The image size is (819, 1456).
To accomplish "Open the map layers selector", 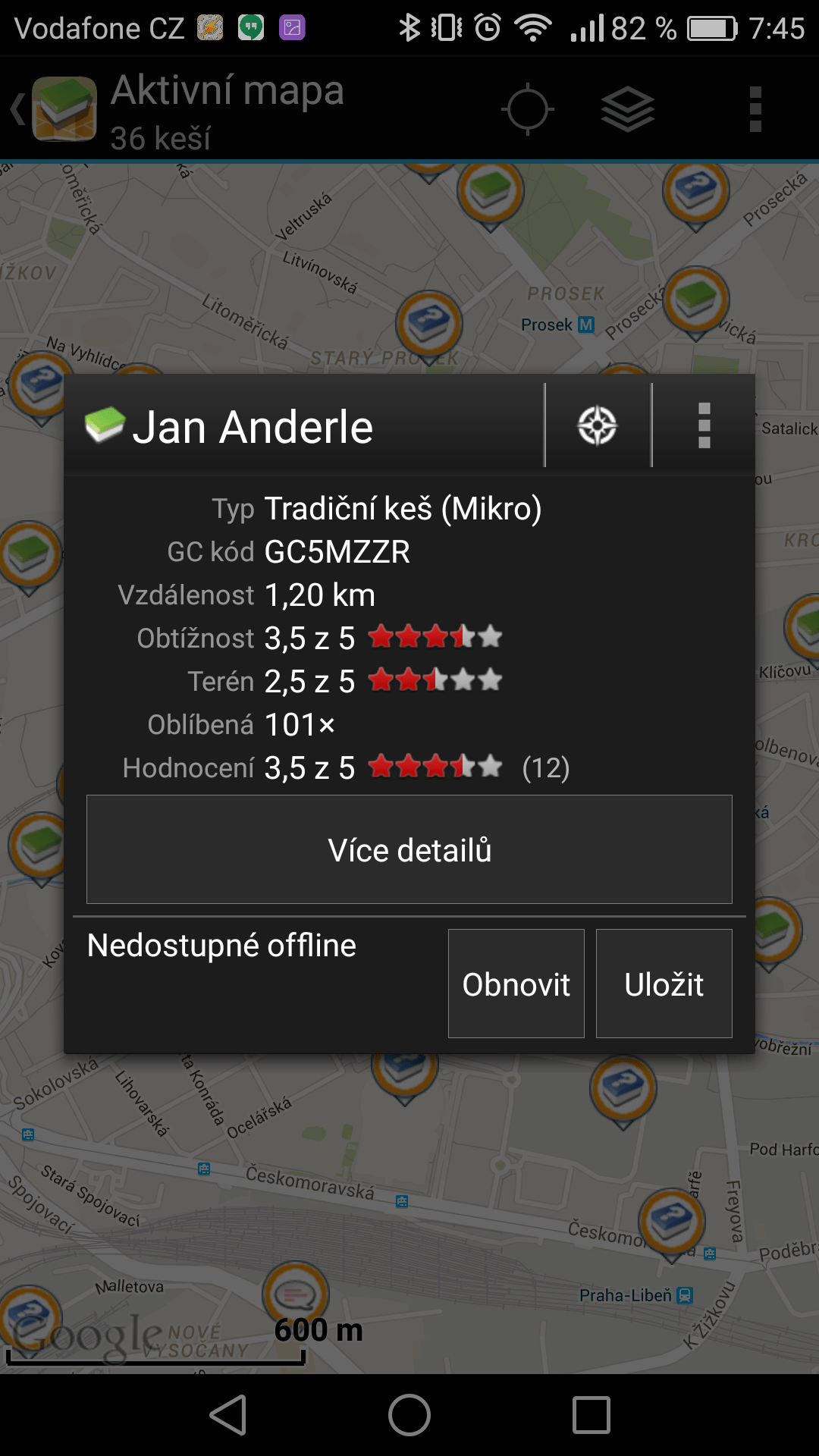I will click(x=628, y=109).
